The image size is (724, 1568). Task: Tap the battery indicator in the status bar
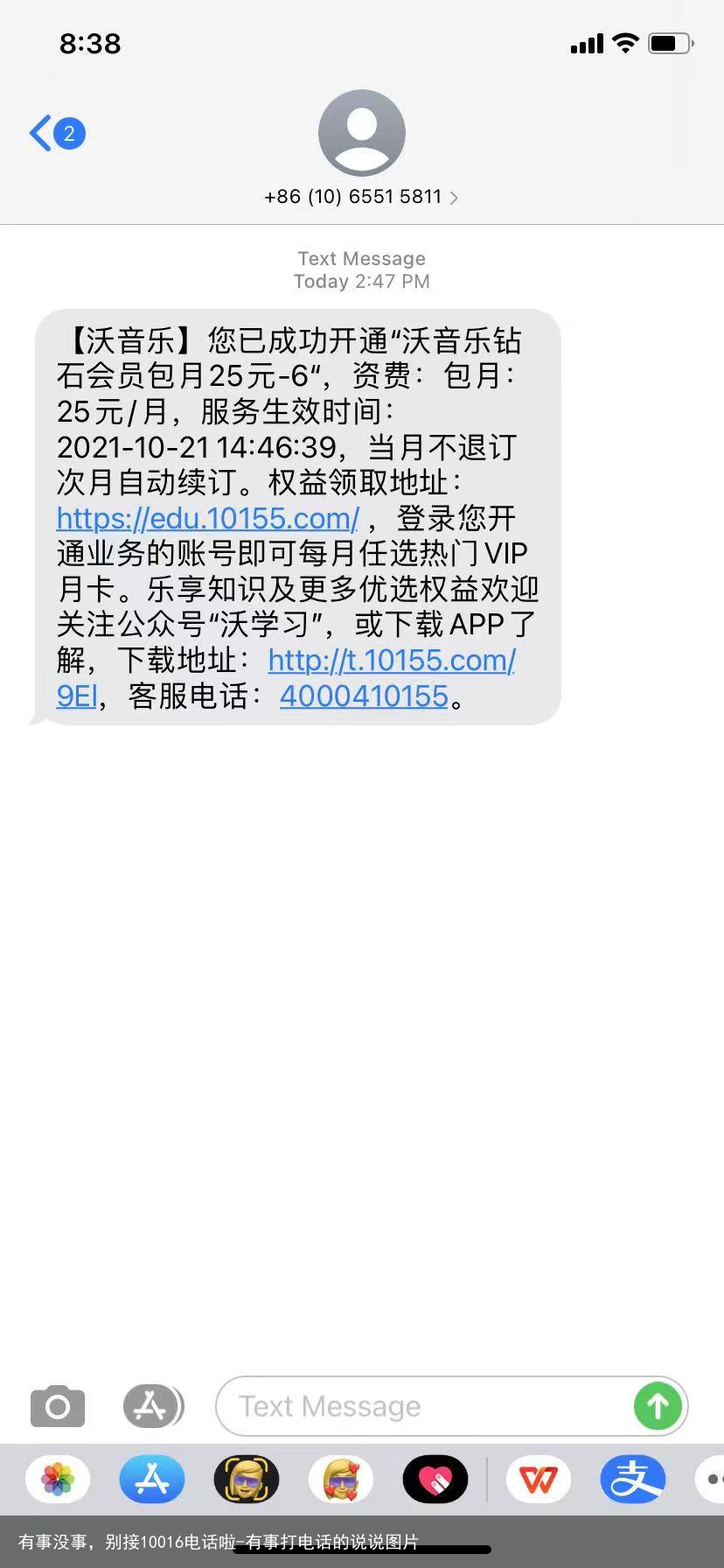coord(670,43)
